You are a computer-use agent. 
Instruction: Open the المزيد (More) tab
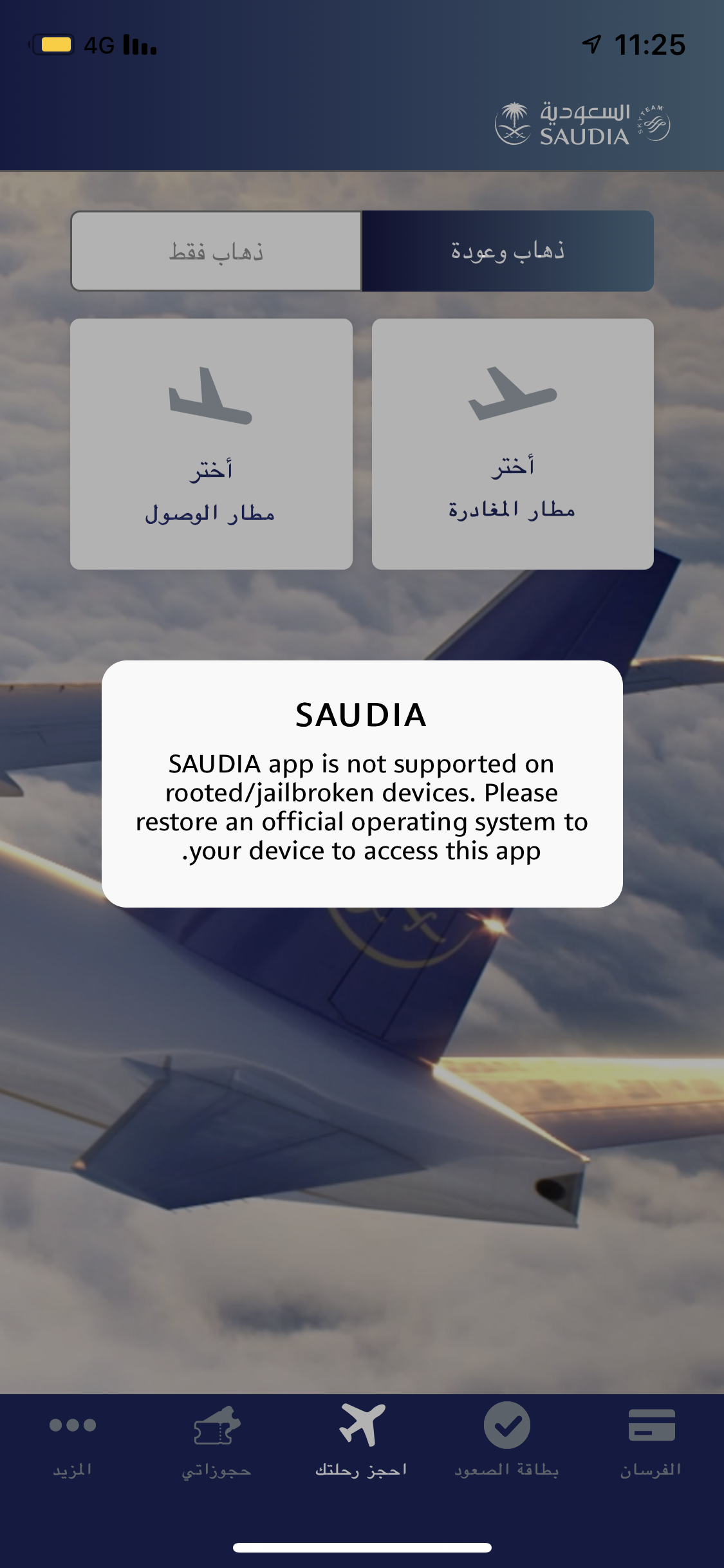pyautogui.click(x=72, y=1441)
